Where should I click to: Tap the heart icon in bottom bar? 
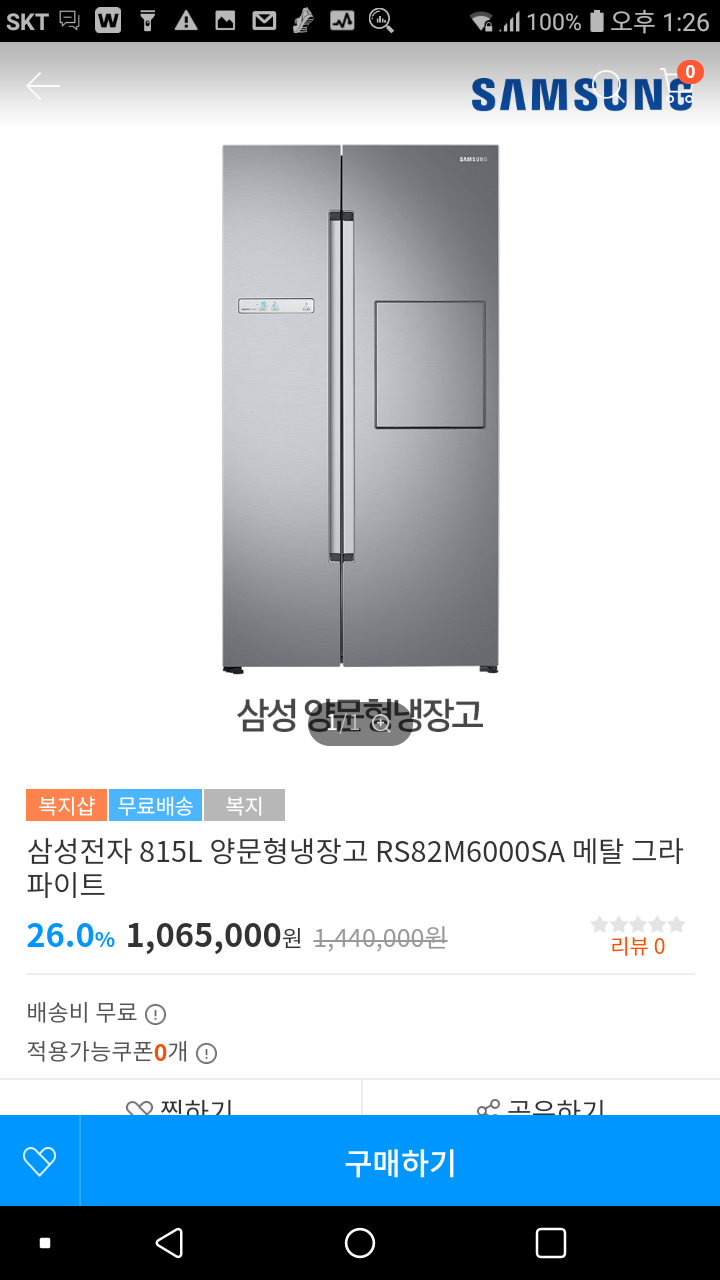(40, 1161)
